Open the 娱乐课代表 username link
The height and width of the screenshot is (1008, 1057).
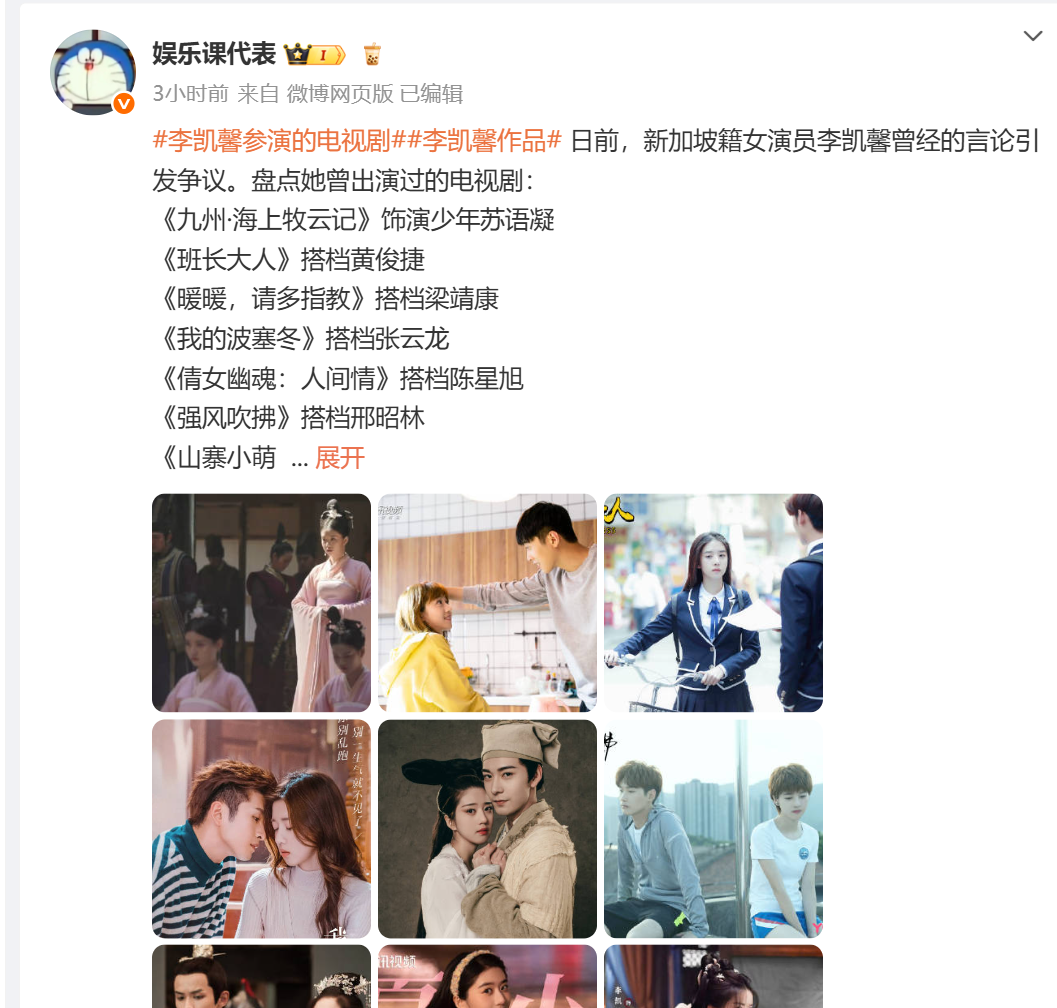(x=214, y=53)
